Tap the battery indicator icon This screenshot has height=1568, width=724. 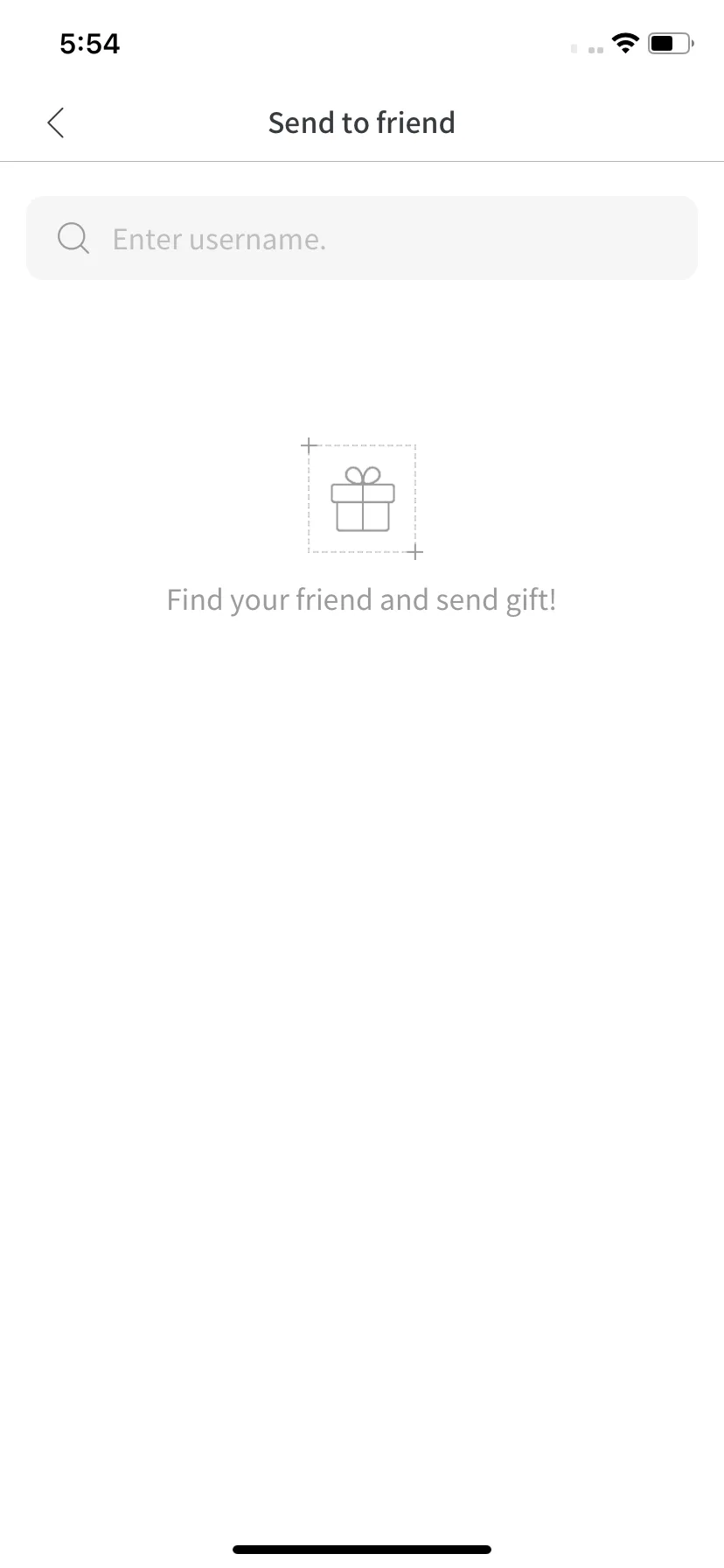pos(669,43)
